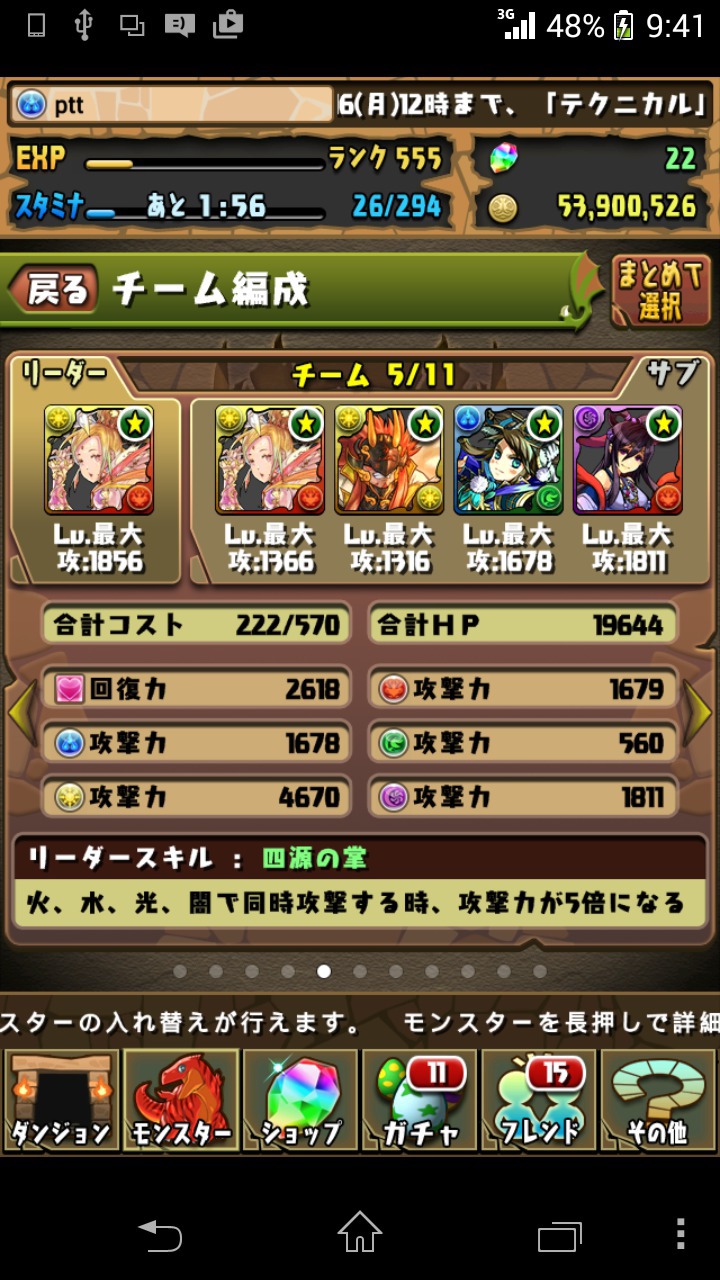Tap the Android home button
Viewport: 720px width, 1280px height.
pyautogui.click(x=360, y=1232)
